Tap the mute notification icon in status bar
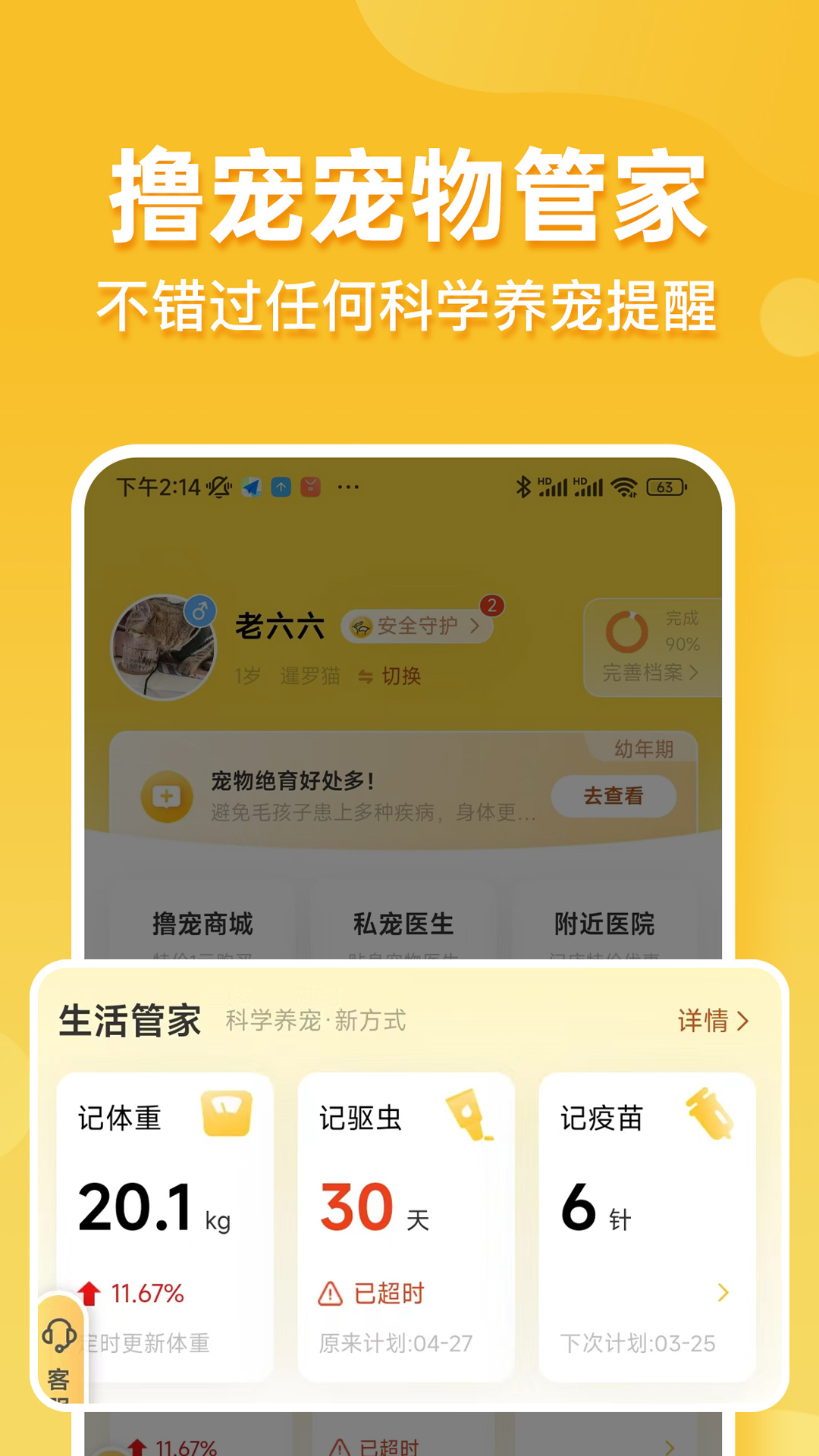This screenshot has width=819, height=1456. click(x=217, y=488)
